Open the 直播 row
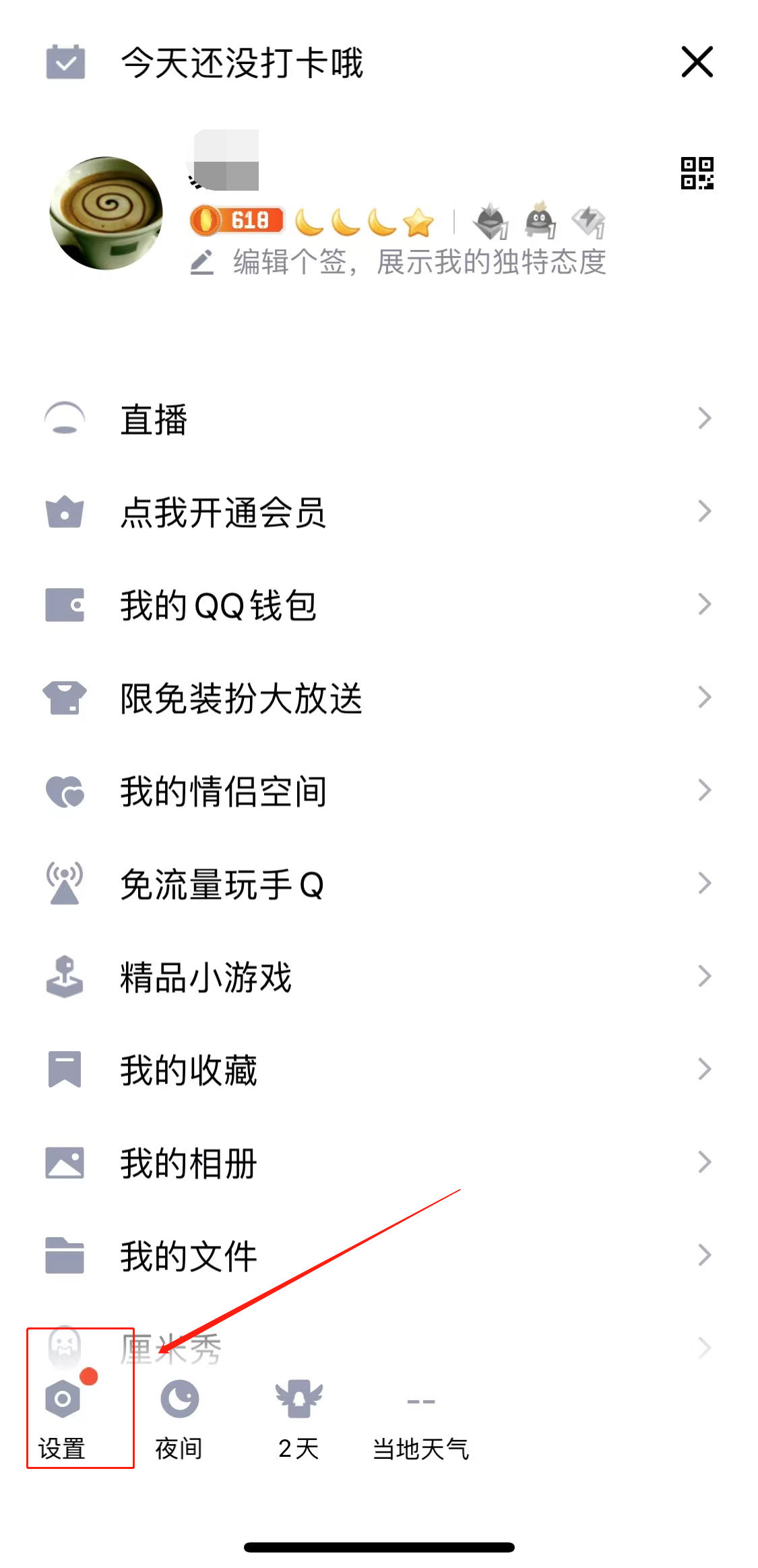This screenshot has width=758, height=1568. coord(377,418)
